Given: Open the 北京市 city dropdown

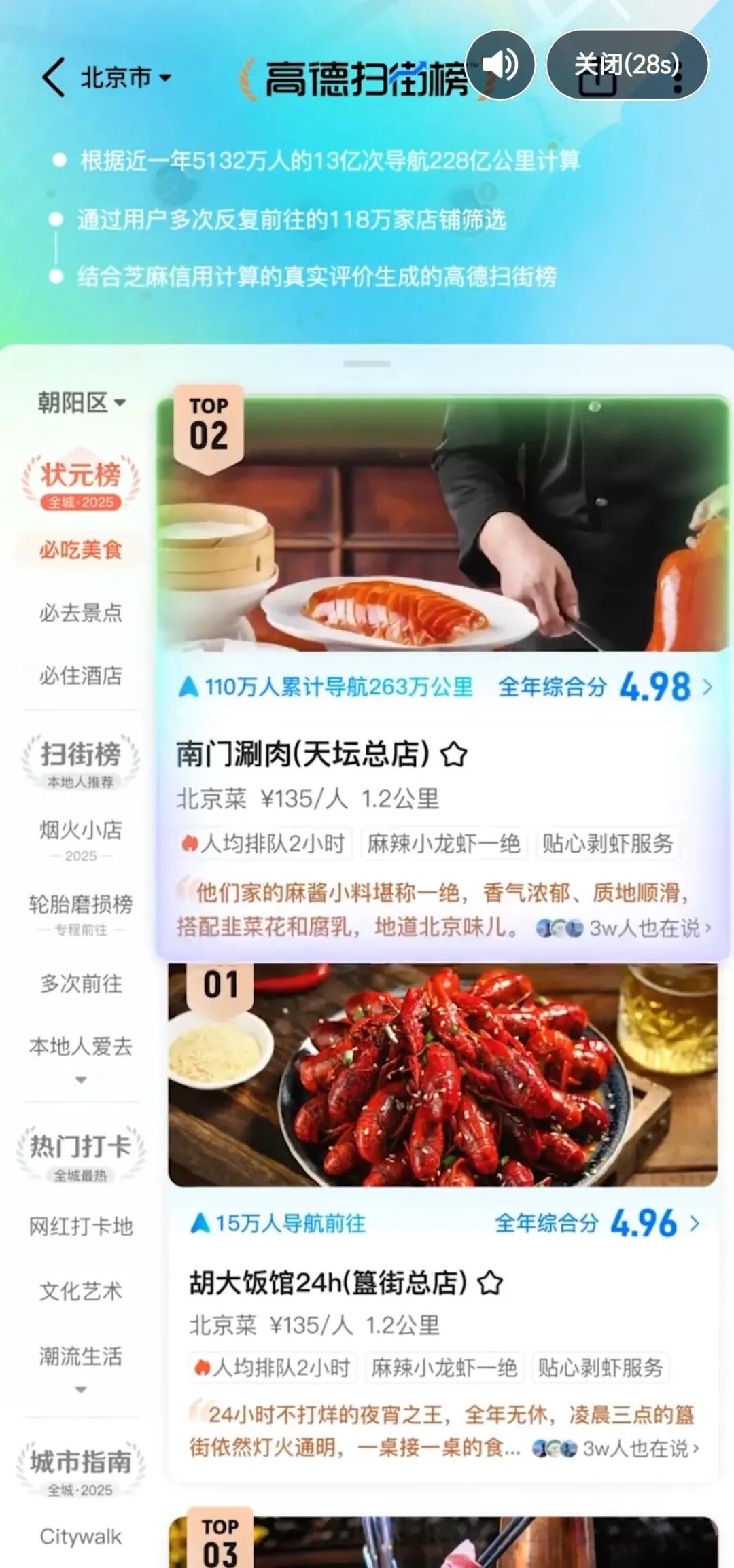Looking at the screenshot, I should [x=125, y=77].
